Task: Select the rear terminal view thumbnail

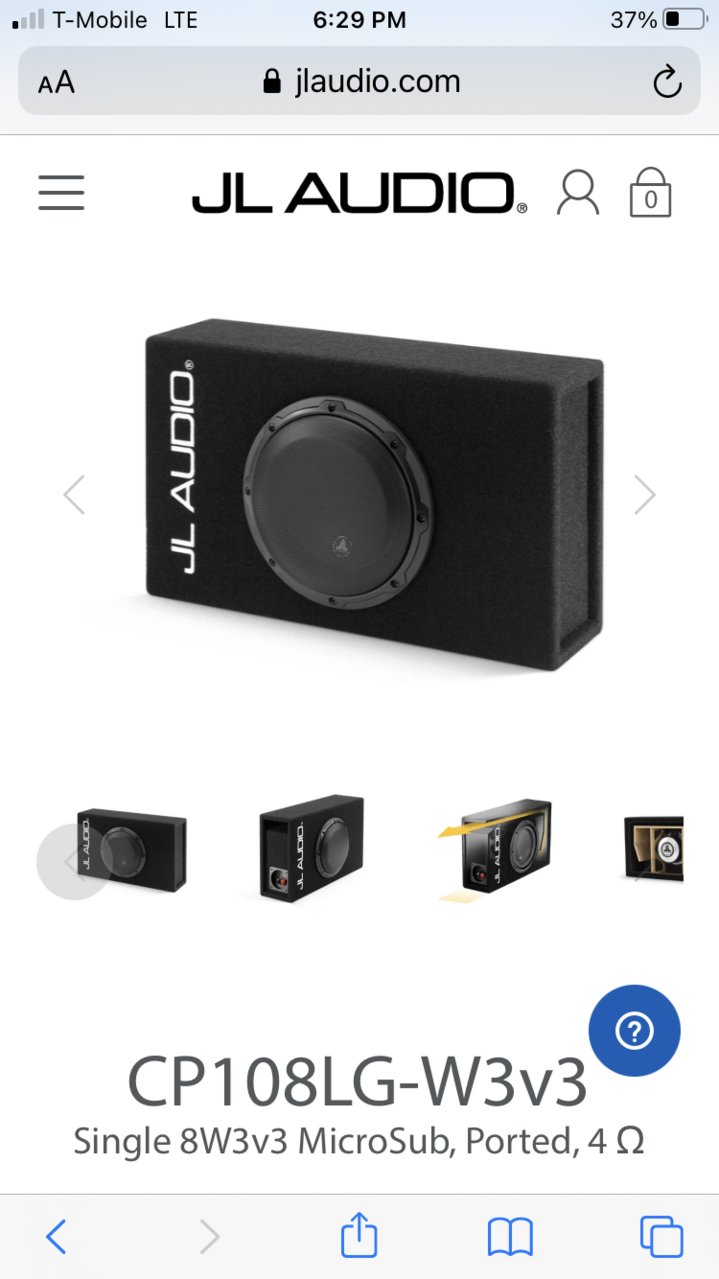Action: [x=309, y=850]
